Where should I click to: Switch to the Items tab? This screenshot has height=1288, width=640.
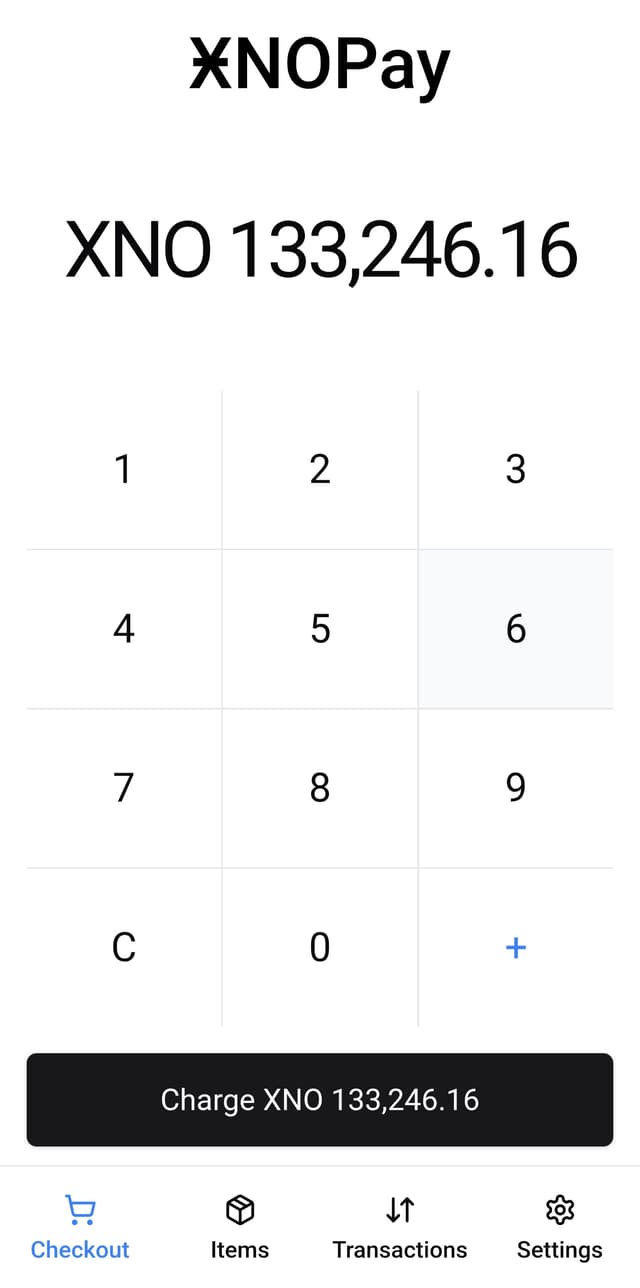pos(240,1228)
